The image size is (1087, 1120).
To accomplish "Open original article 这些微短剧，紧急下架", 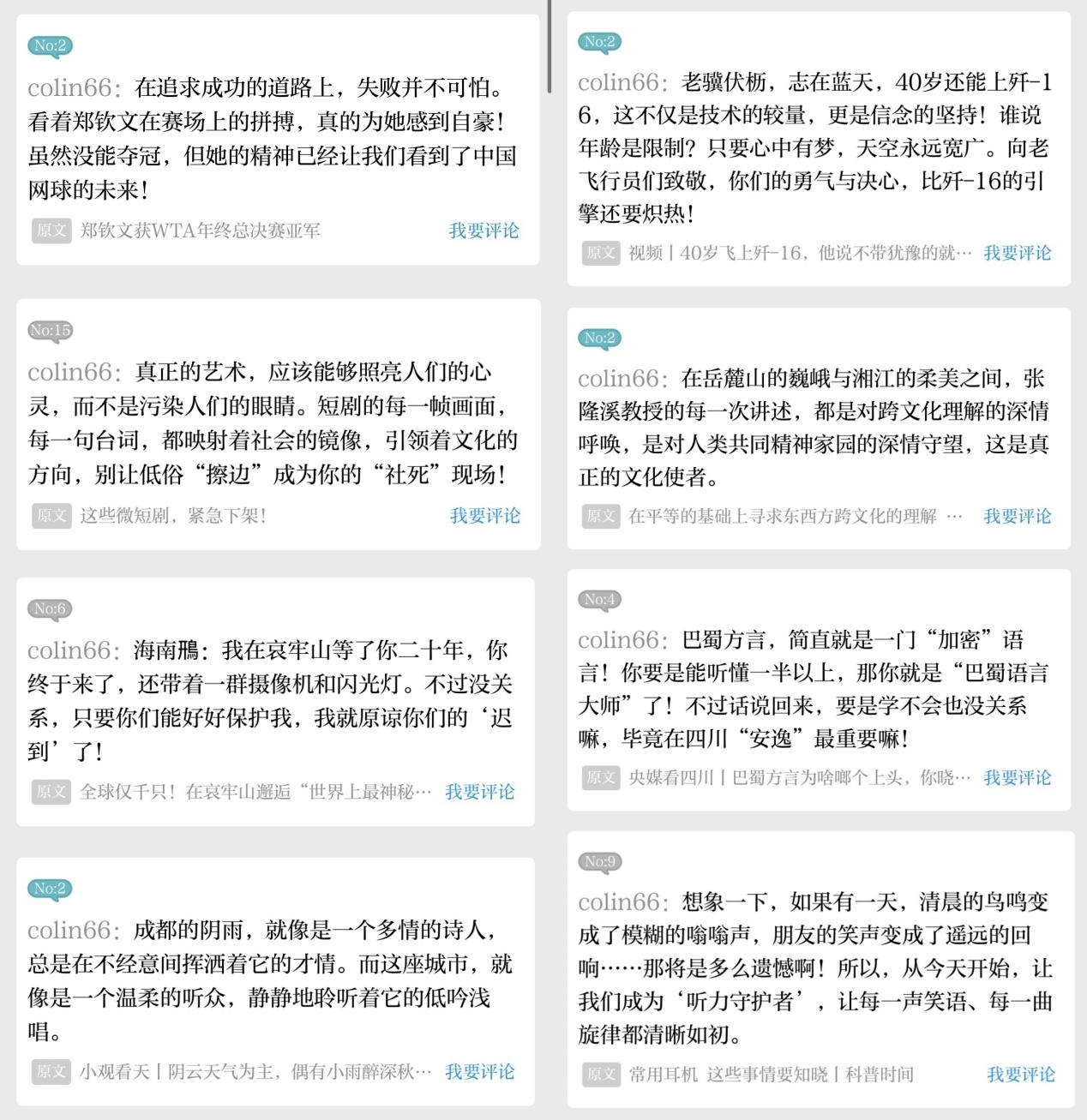I will coord(172,516).
